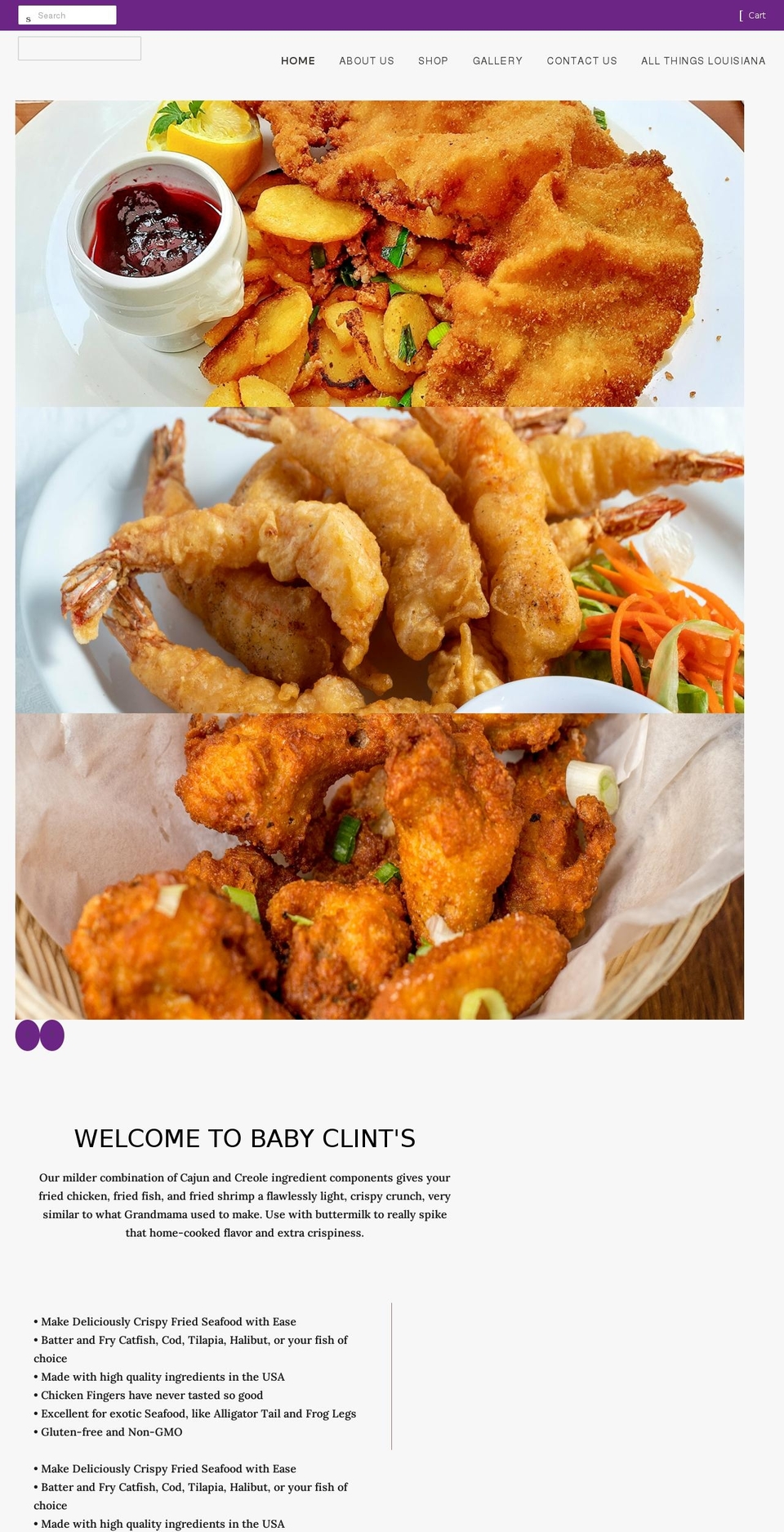784x1532 pixels.
Task: Select the first slideshow navigation dot
Action: click(x=25, y=1035)
